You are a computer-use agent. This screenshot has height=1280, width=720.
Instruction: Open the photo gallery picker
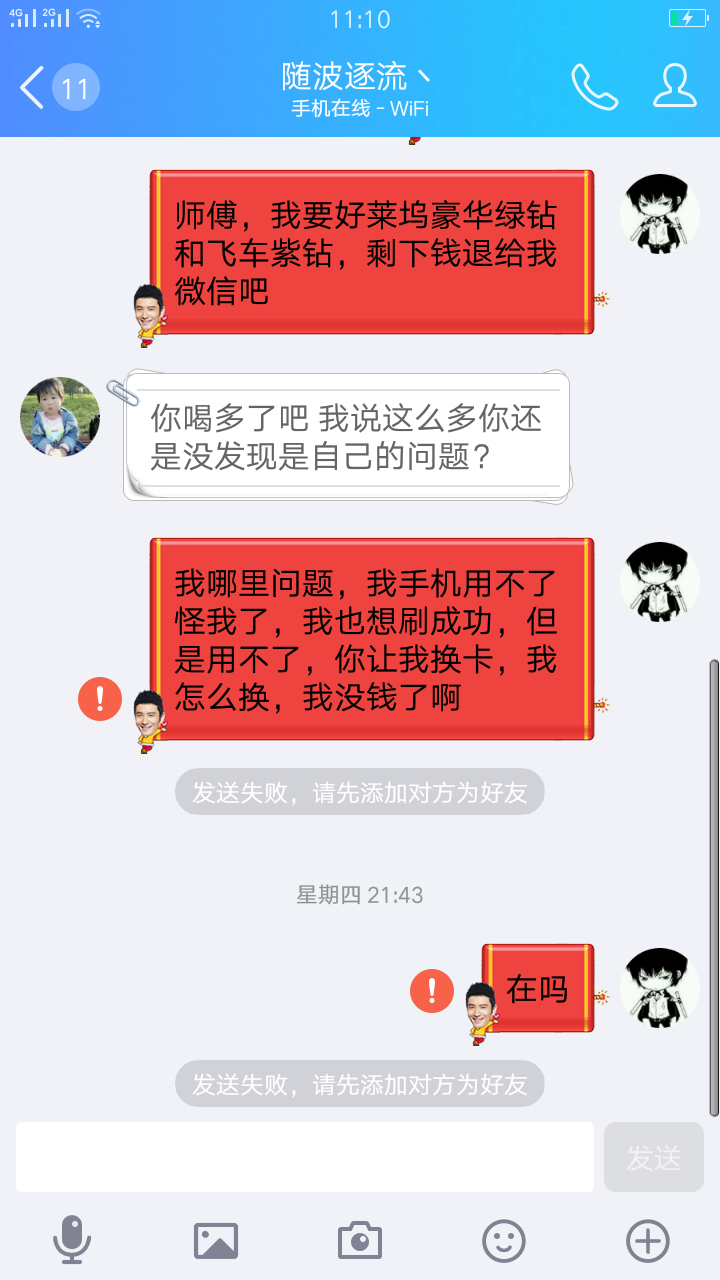[216, 1241]
